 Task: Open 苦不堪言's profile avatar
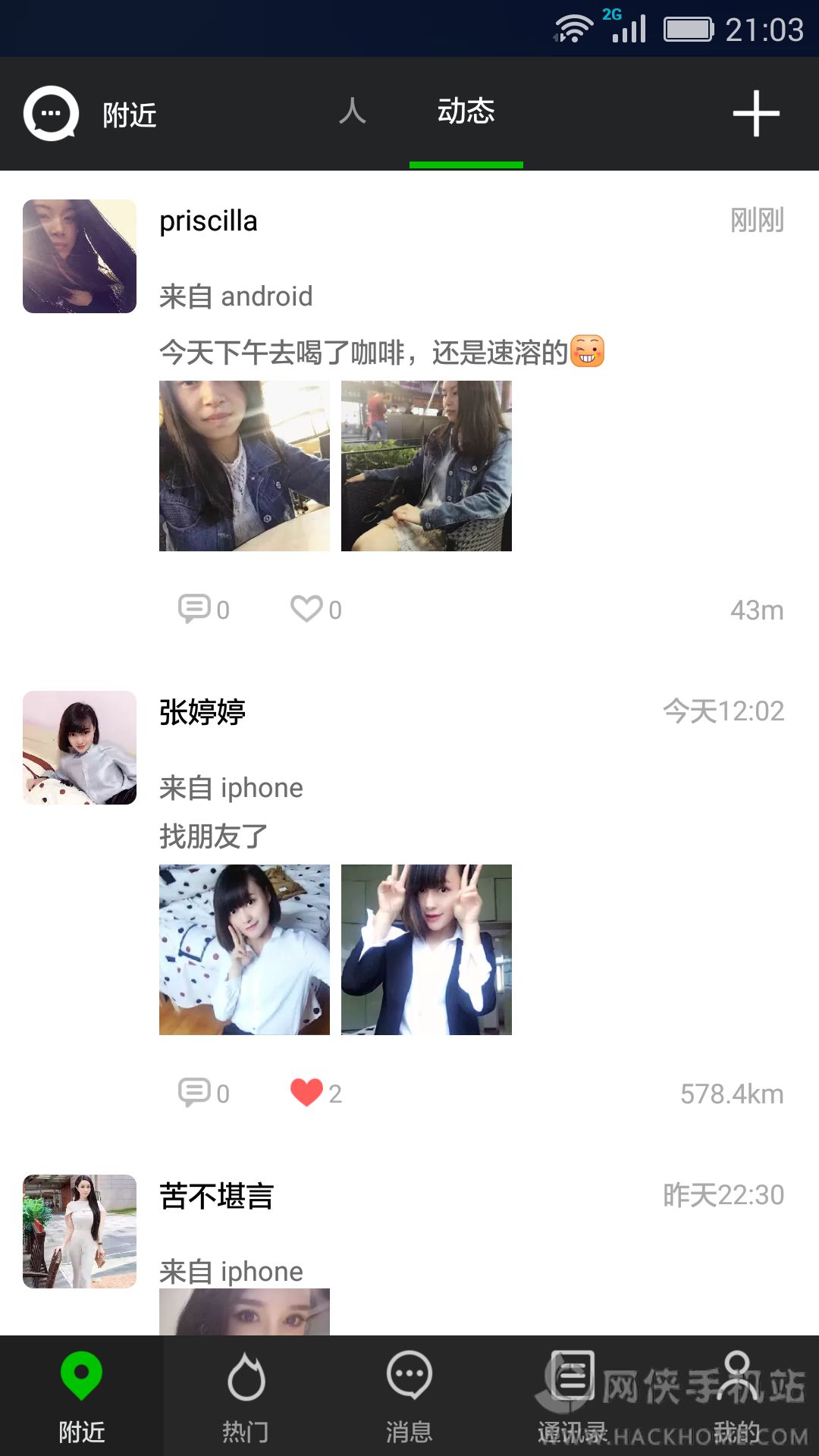click(x=80, y=1232)
